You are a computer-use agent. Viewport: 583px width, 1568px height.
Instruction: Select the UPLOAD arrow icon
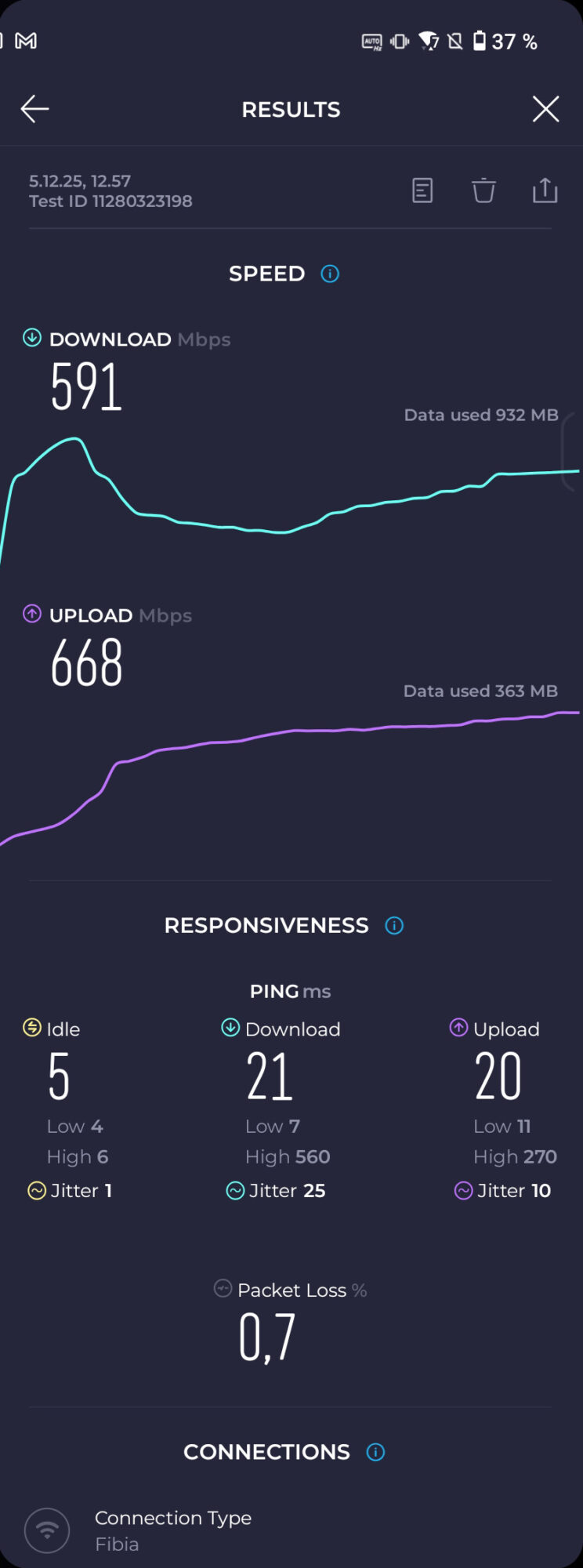pos(31,615)
